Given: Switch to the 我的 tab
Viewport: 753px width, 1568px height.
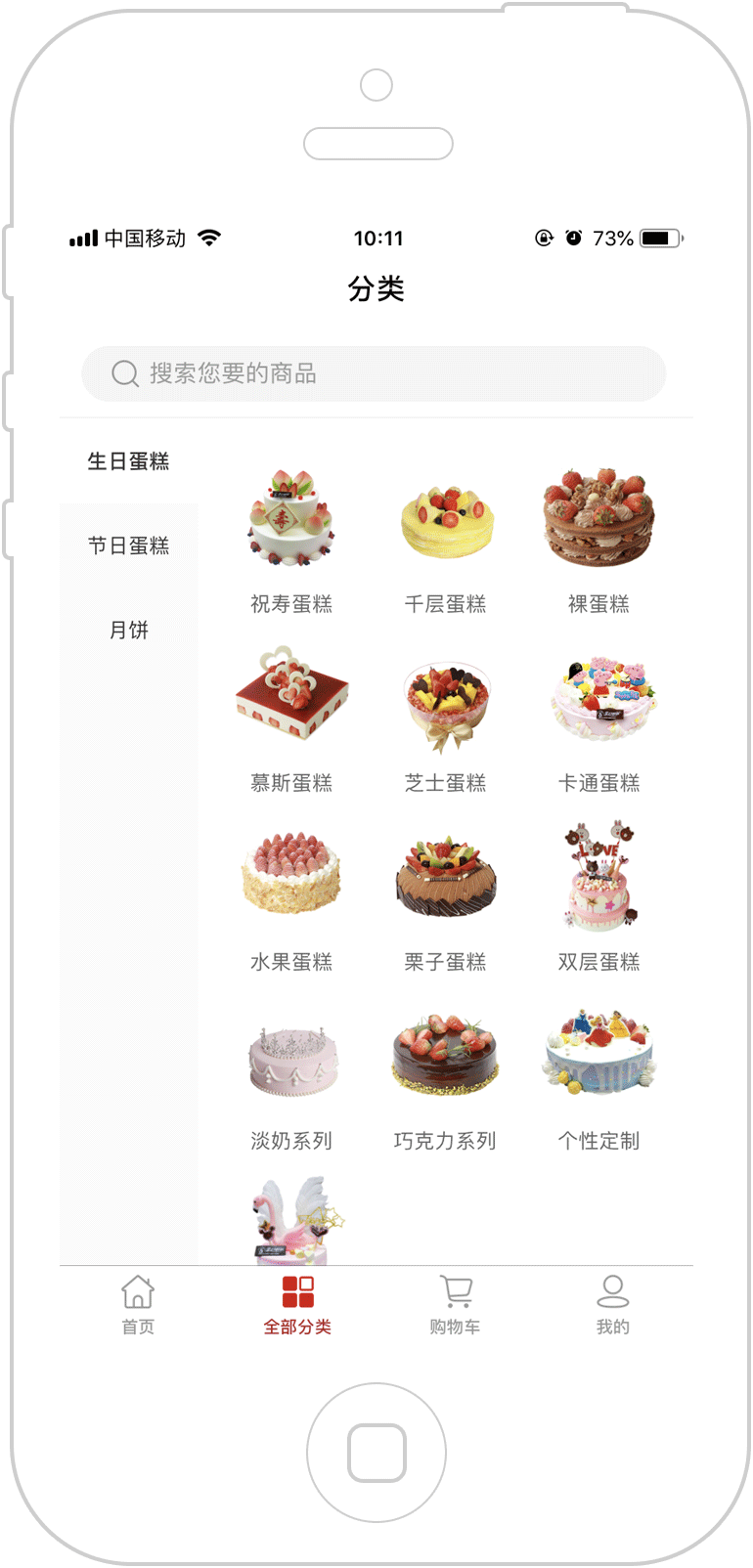Looking at the screenshot, I should point(613,1305).
